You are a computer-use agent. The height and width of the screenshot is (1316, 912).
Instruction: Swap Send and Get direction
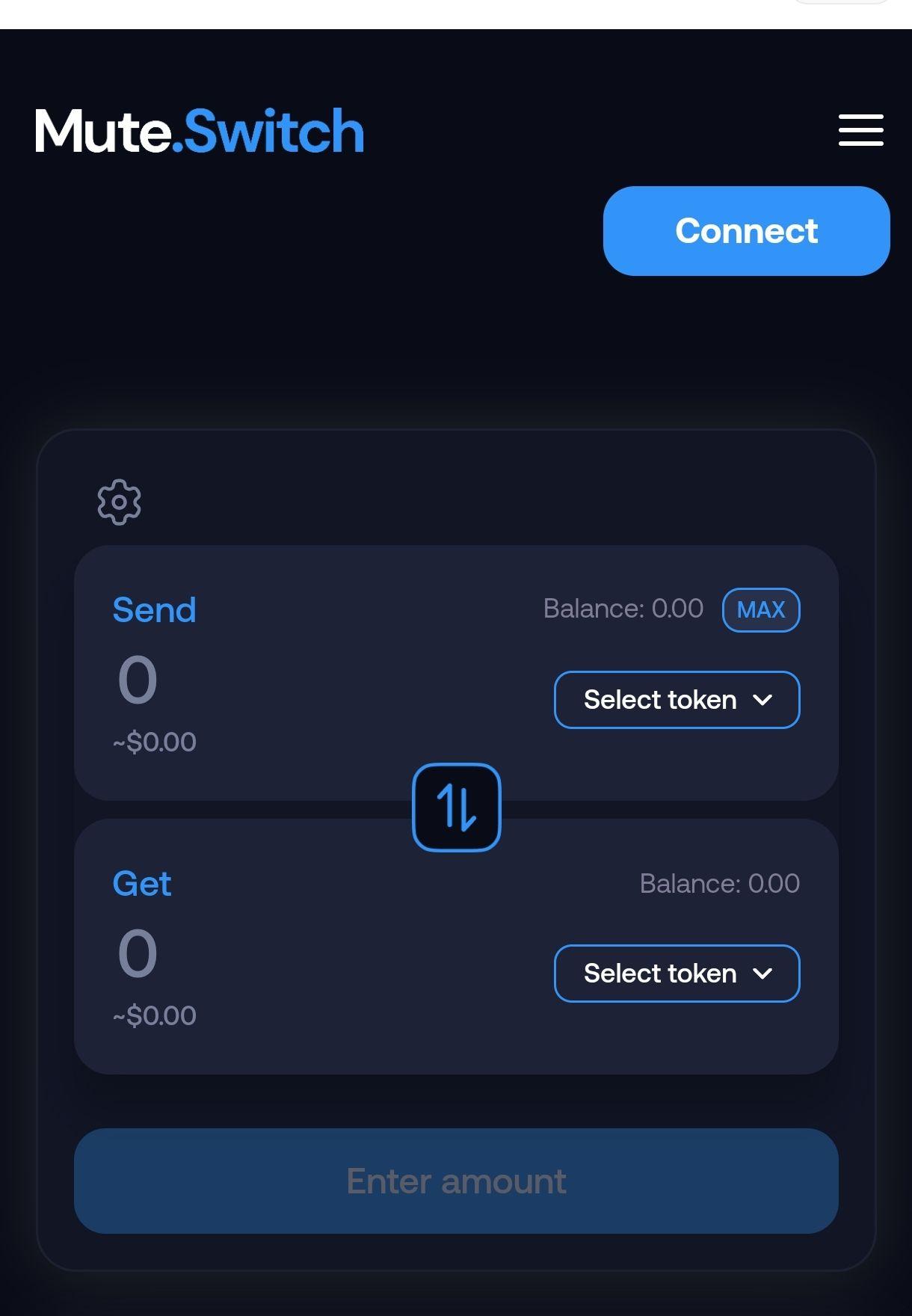(x=456, y=808)
